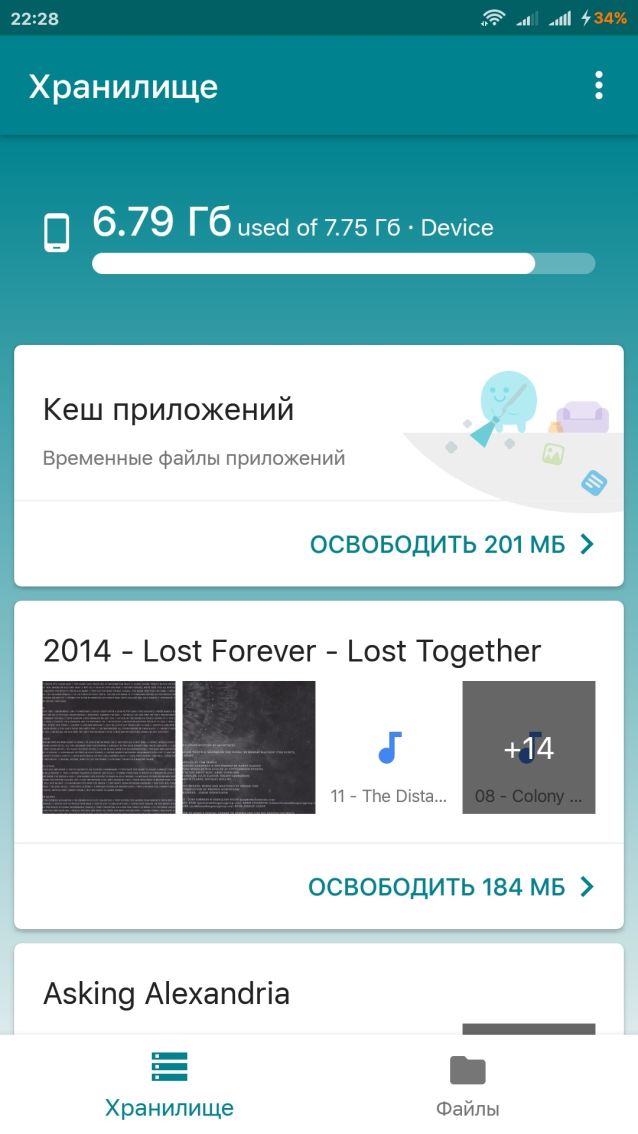638x1134 pixels.
Task: Show the +14 more files tile
Action: [x=529, y=747]
